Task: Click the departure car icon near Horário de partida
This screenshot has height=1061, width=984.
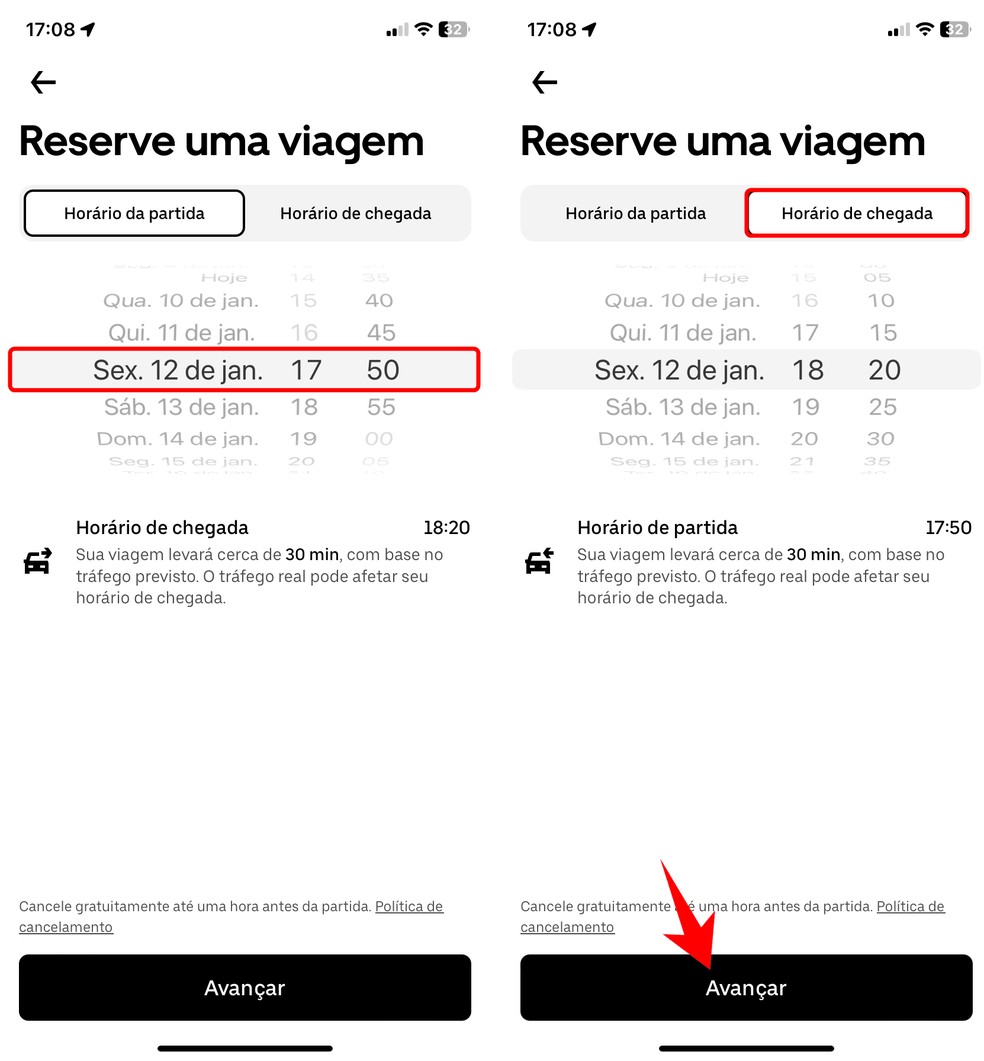Action: (539, 561)
